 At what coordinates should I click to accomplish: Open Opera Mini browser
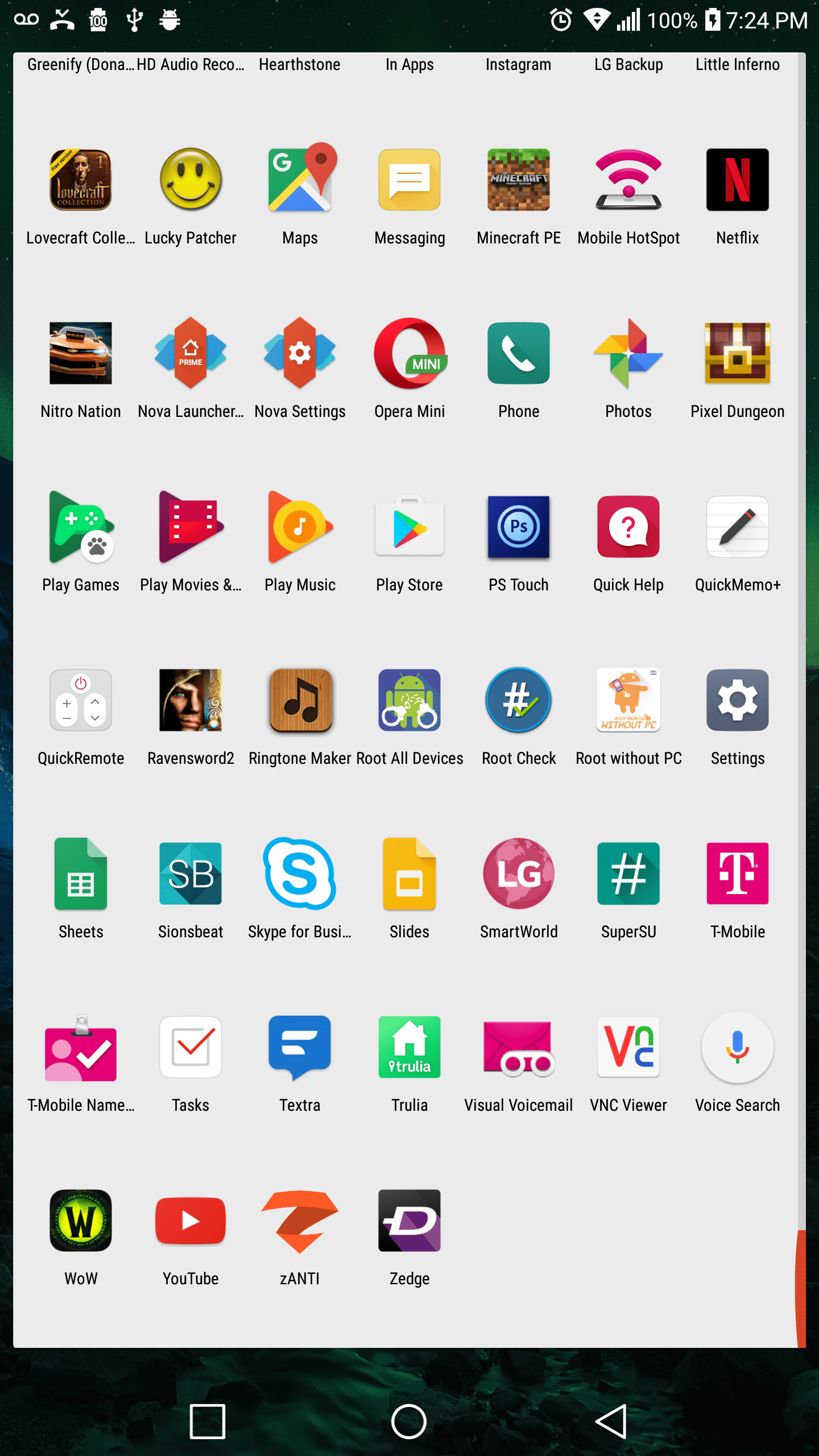pos(409,353)
